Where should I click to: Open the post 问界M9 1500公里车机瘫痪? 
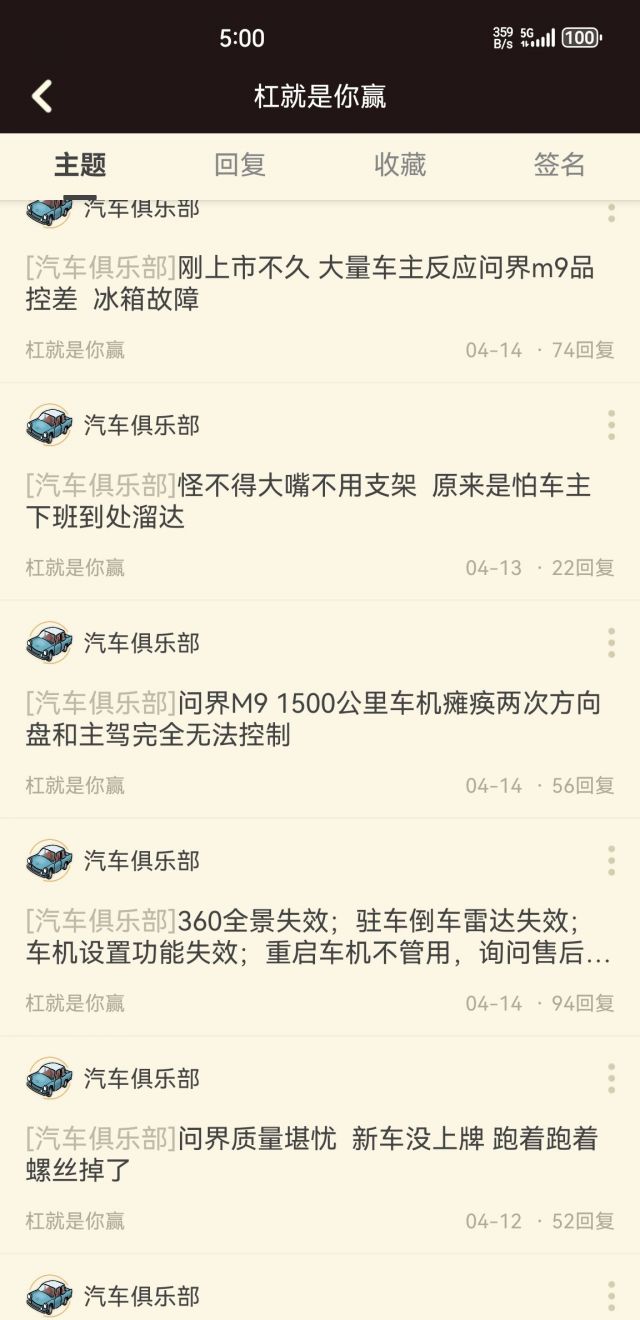coord(310,719)
